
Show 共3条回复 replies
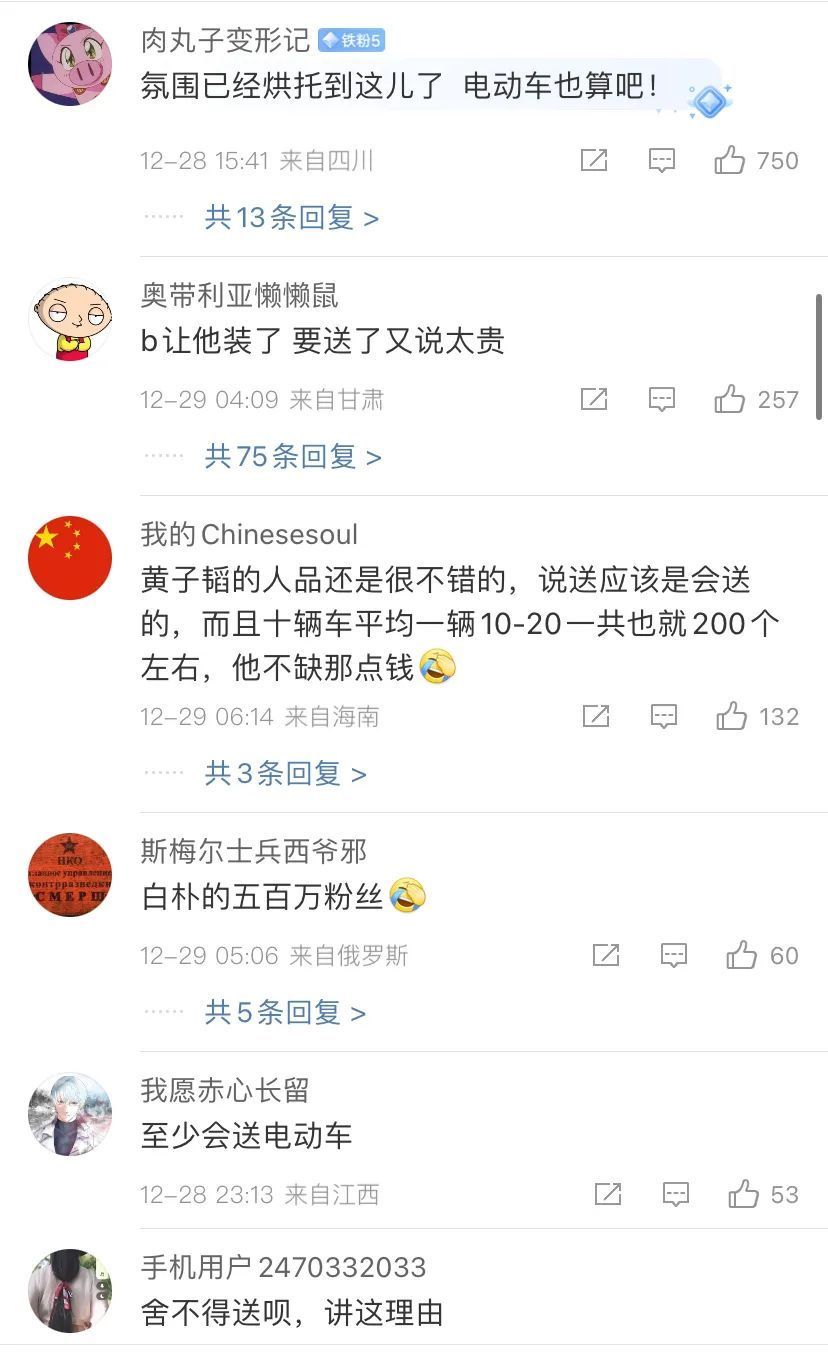[286, 773]
